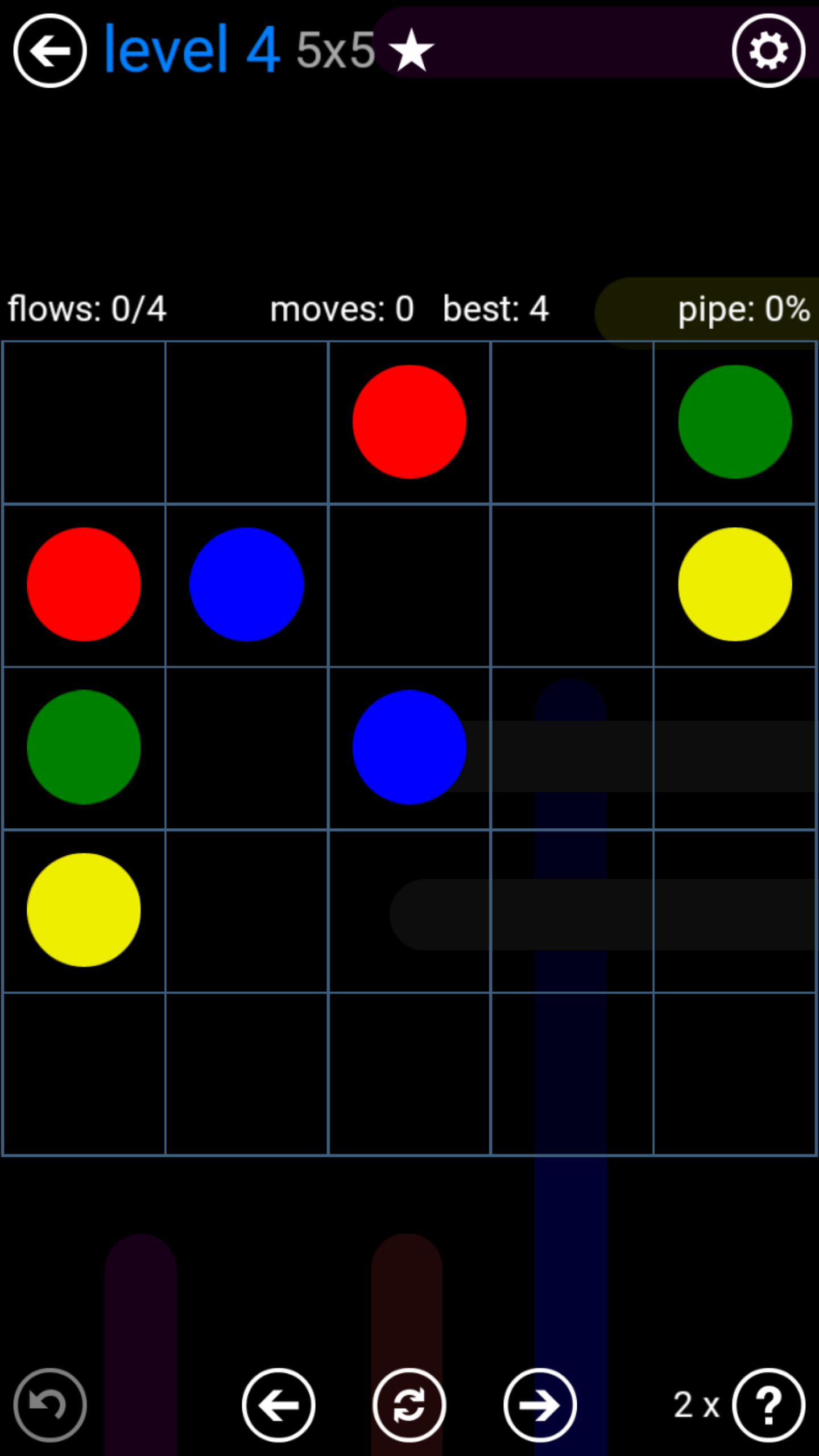Undo the last move

pos(50,1405)
